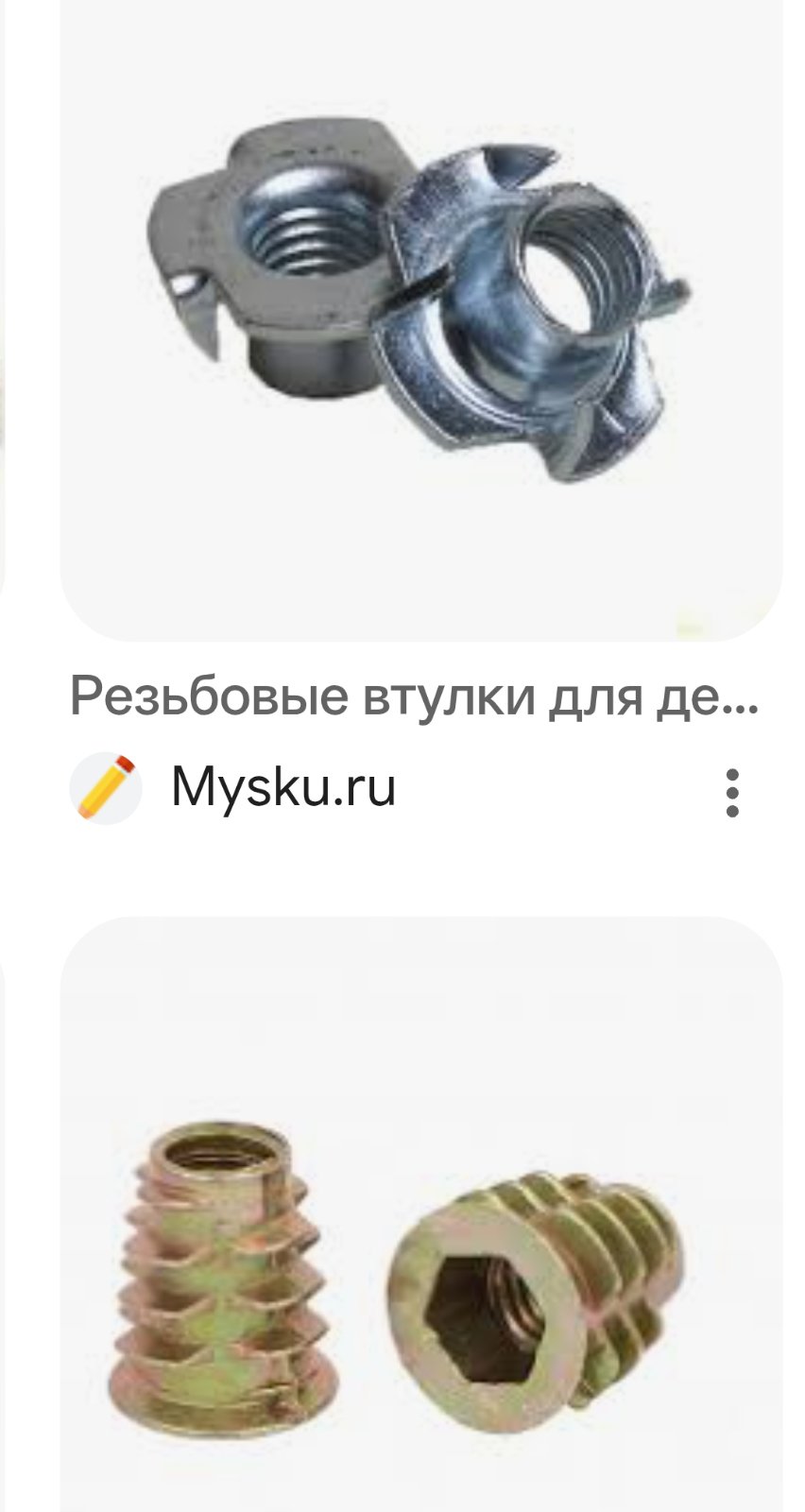The image size is (805, 1512).
Task: Open the Mysku.ru source link
Action: pos(283,788)
